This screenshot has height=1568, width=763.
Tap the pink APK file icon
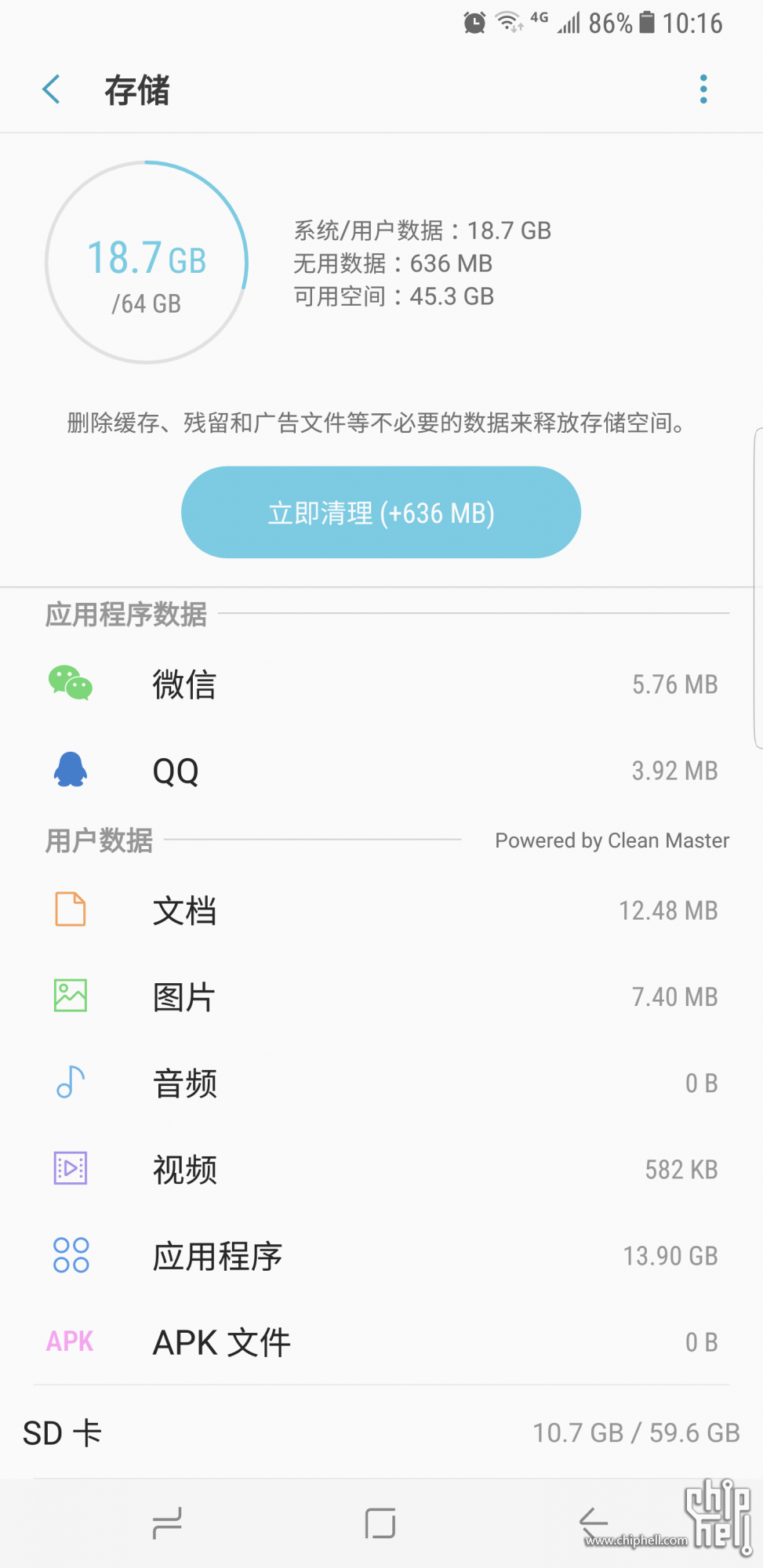(70, 1341)
